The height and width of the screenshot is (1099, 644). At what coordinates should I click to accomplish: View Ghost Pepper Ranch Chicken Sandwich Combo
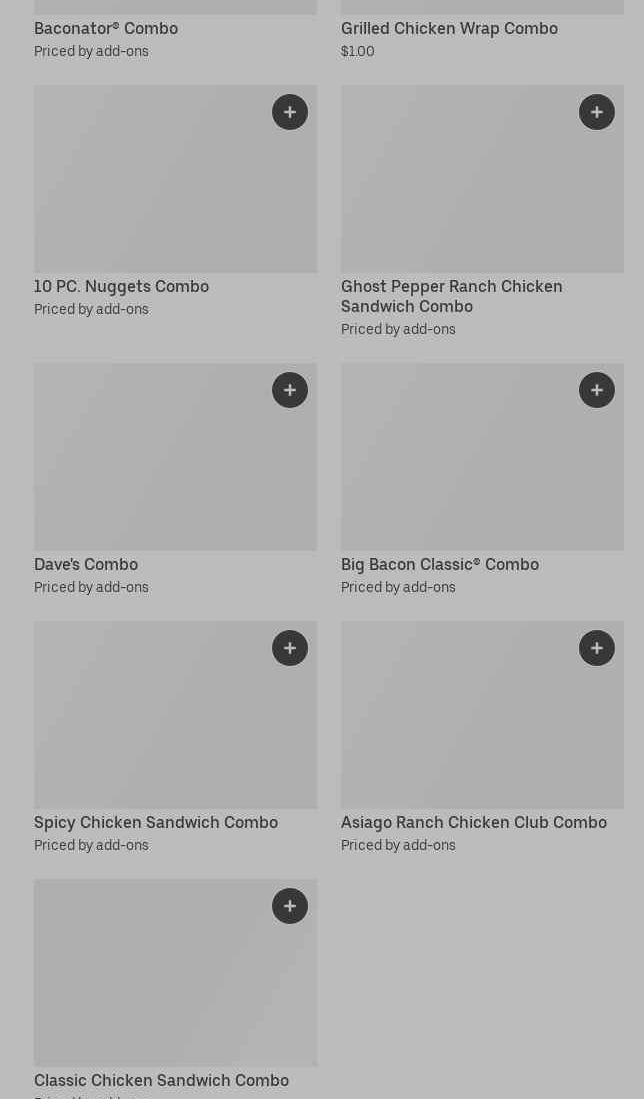[460, 190]
